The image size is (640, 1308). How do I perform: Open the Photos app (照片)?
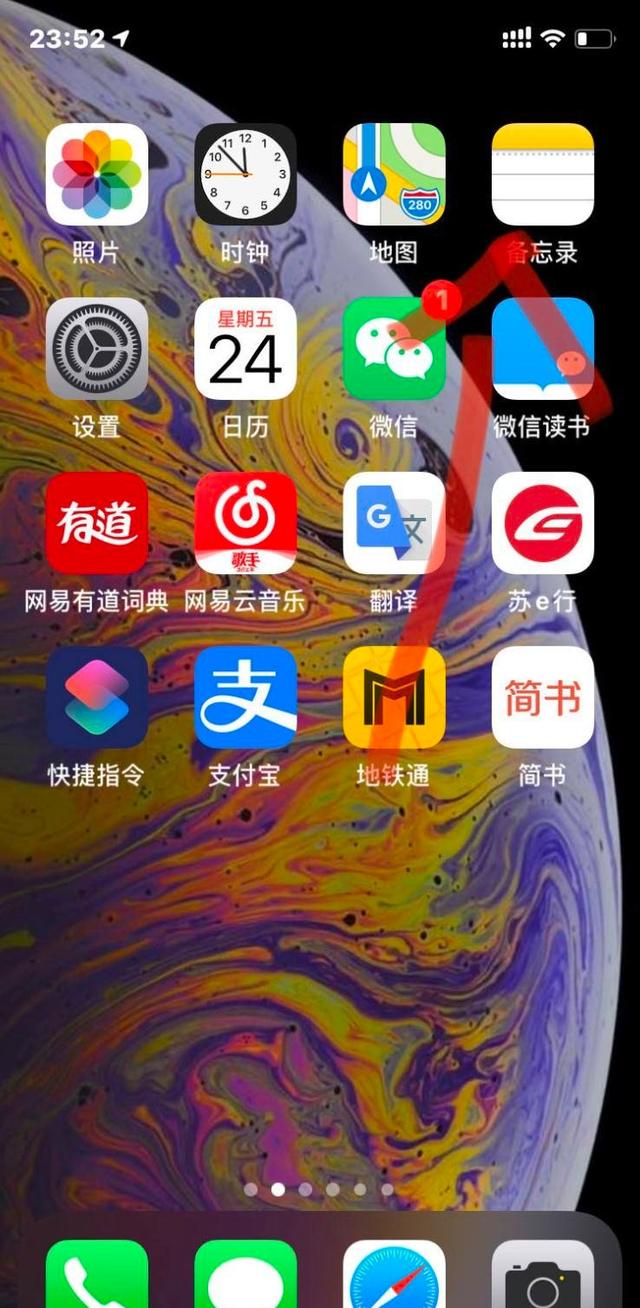pos(97,174)
